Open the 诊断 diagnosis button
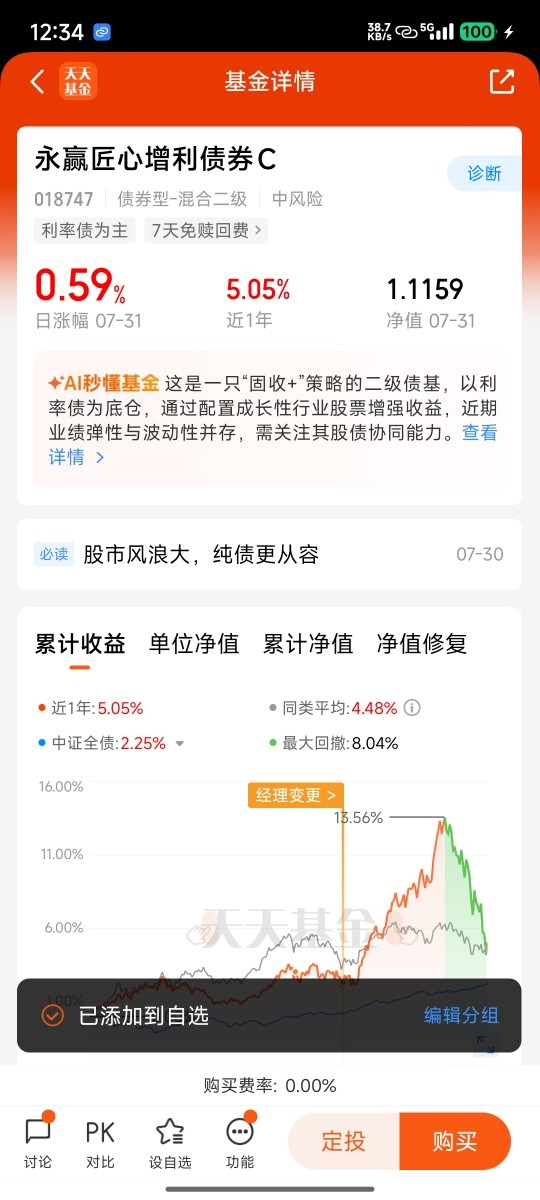540x1200 pixels. [484, 173]
